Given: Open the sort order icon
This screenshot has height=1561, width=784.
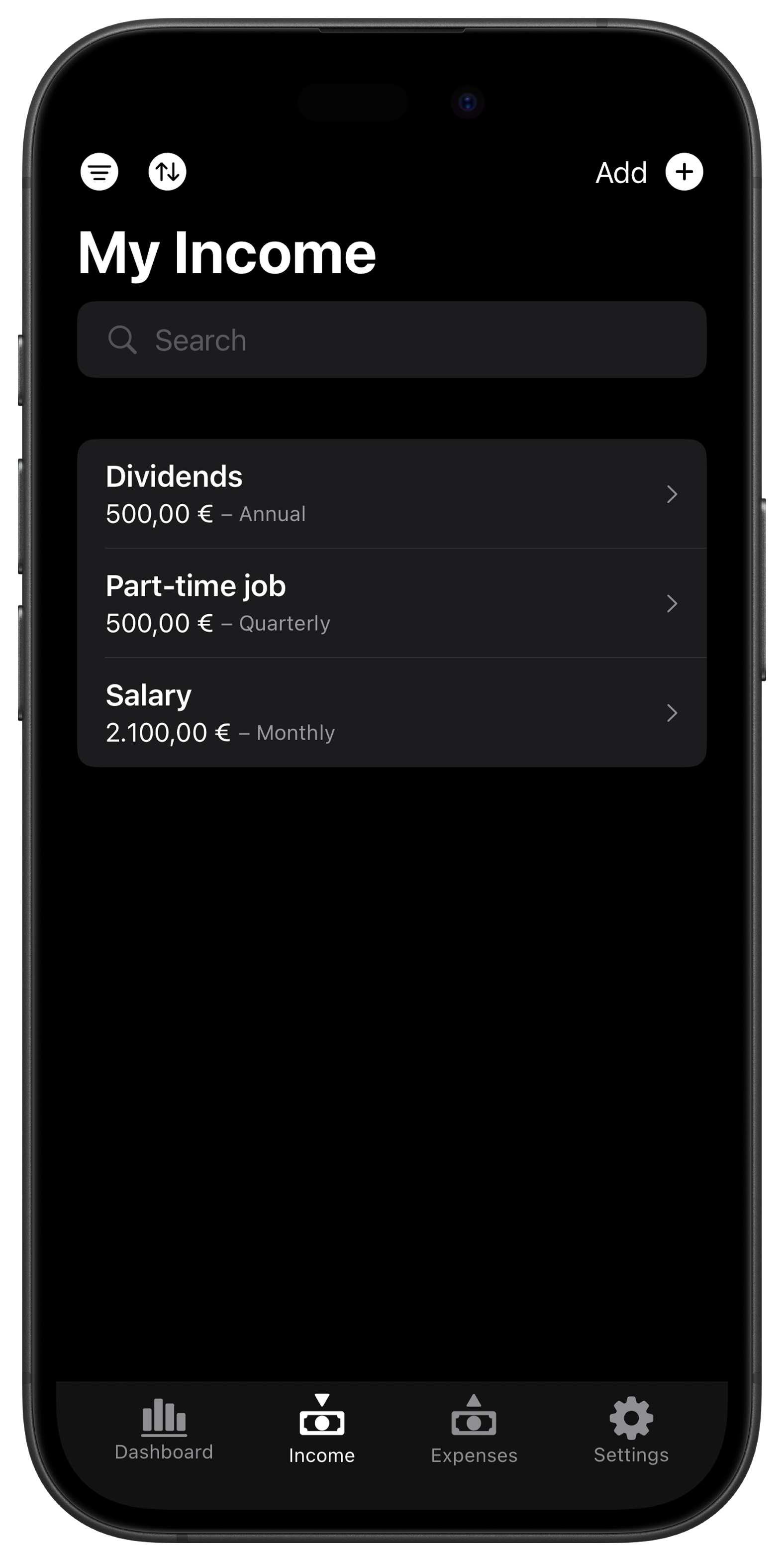Looking at the screenshot, I should [167, 172].
